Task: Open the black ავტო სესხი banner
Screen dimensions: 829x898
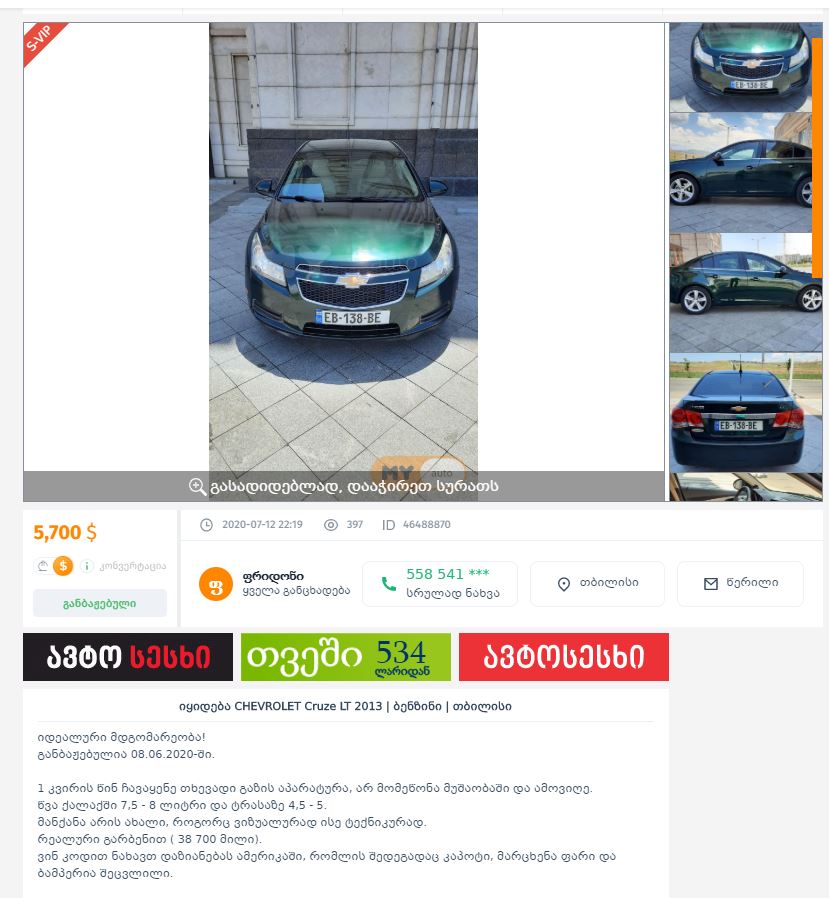Action: click(128, 657)
